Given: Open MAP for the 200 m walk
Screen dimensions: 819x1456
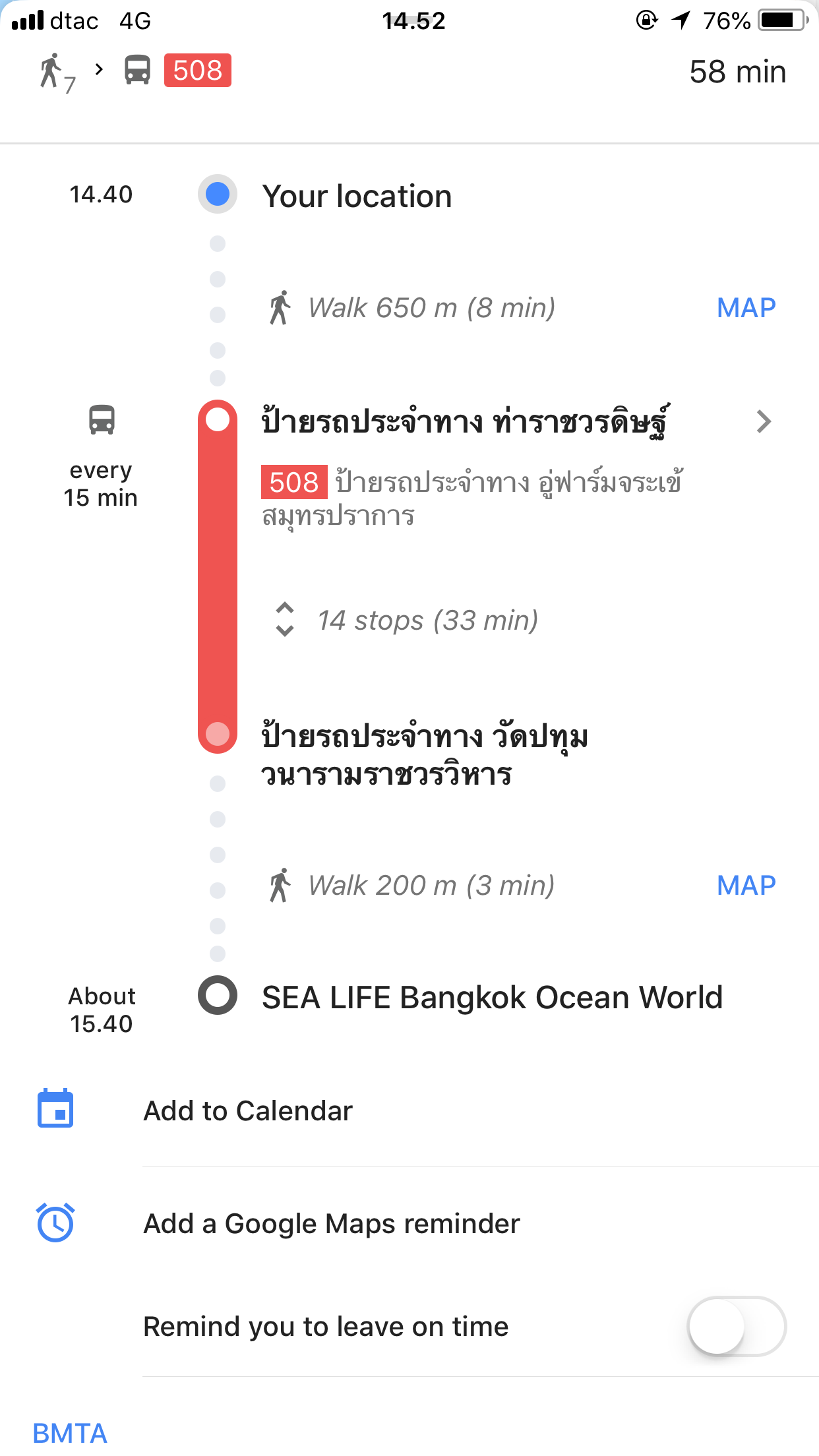Looking at the screenshot, I should coord(746,886).
